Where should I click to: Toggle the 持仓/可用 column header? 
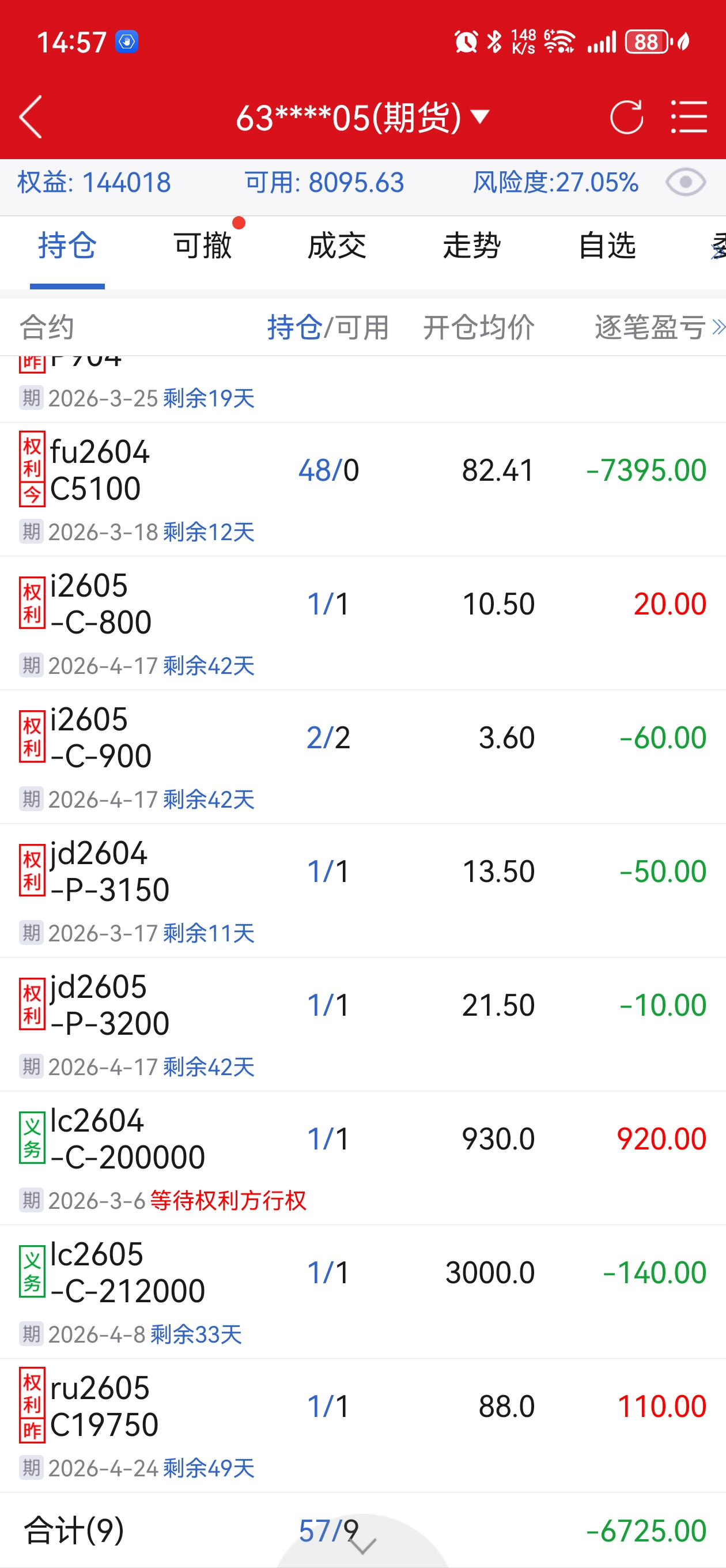pos(328,327)
